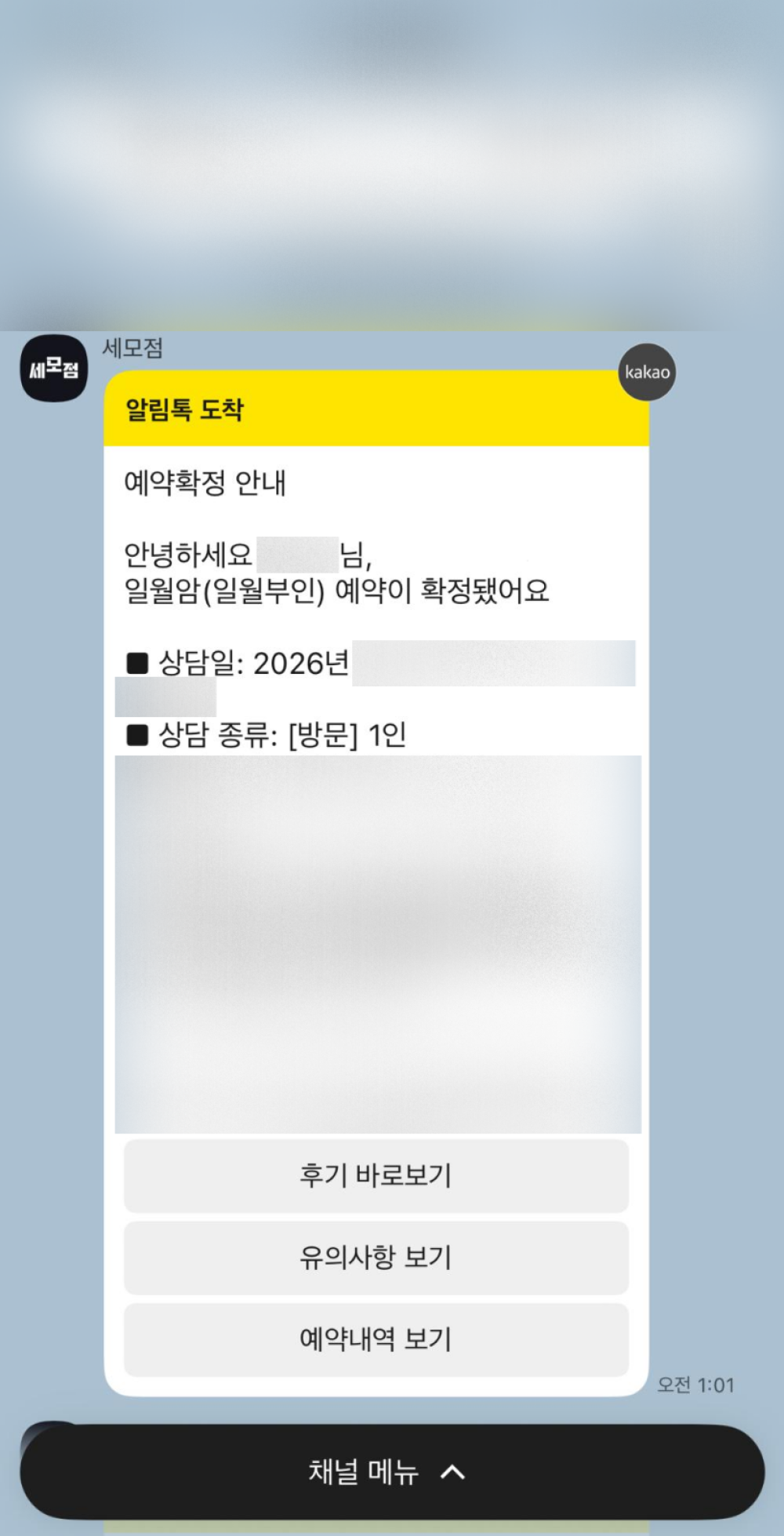
Task: View 예약내역 보기 reservation details
Action: pyautogui.click(x=376, y=1339)
